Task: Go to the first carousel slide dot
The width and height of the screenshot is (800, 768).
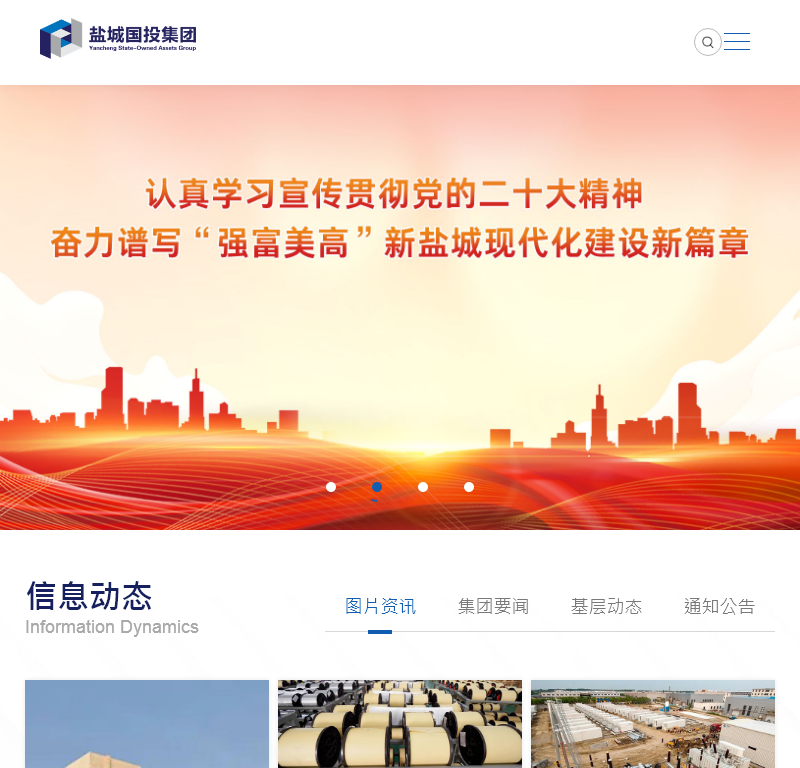Action: tap(331, 487)
